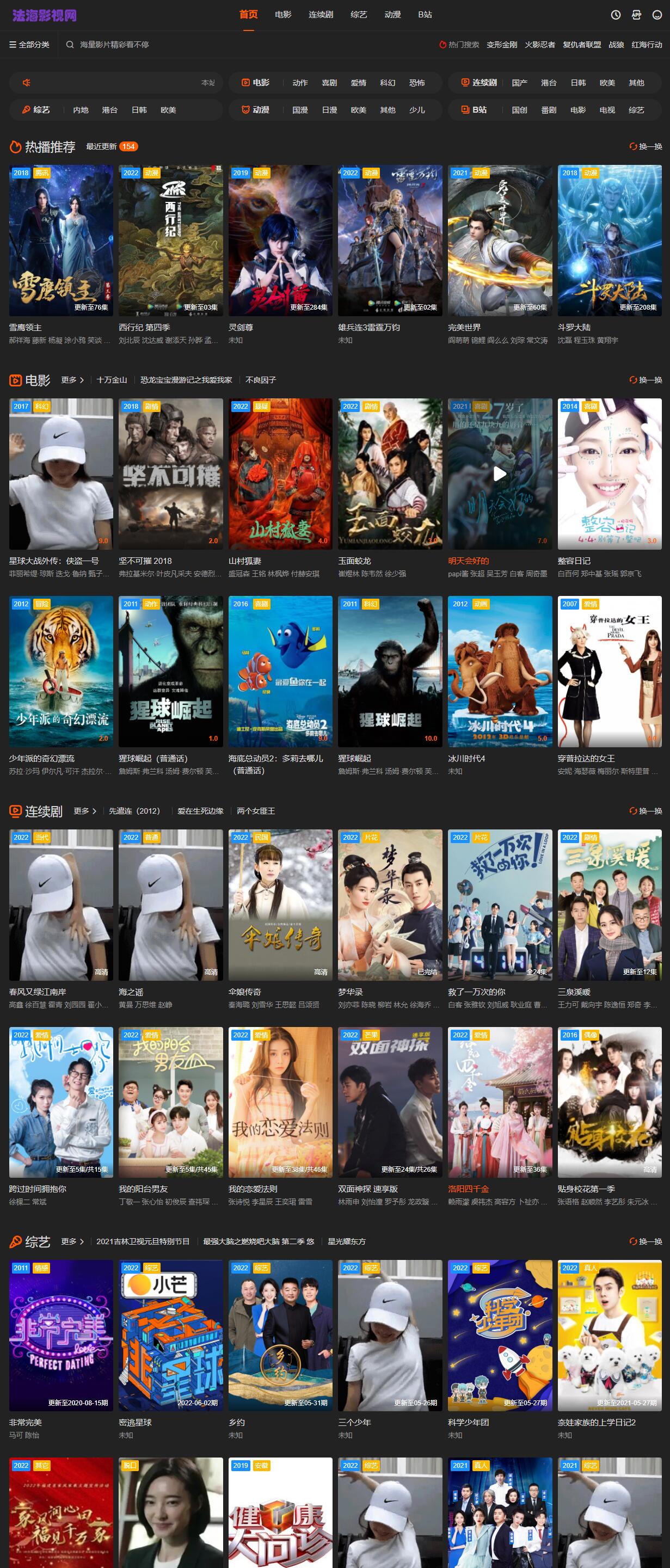The width and height of the screenshot is (670, 1568).
Task: View more in the 电影 section
Action: (72, 380)
